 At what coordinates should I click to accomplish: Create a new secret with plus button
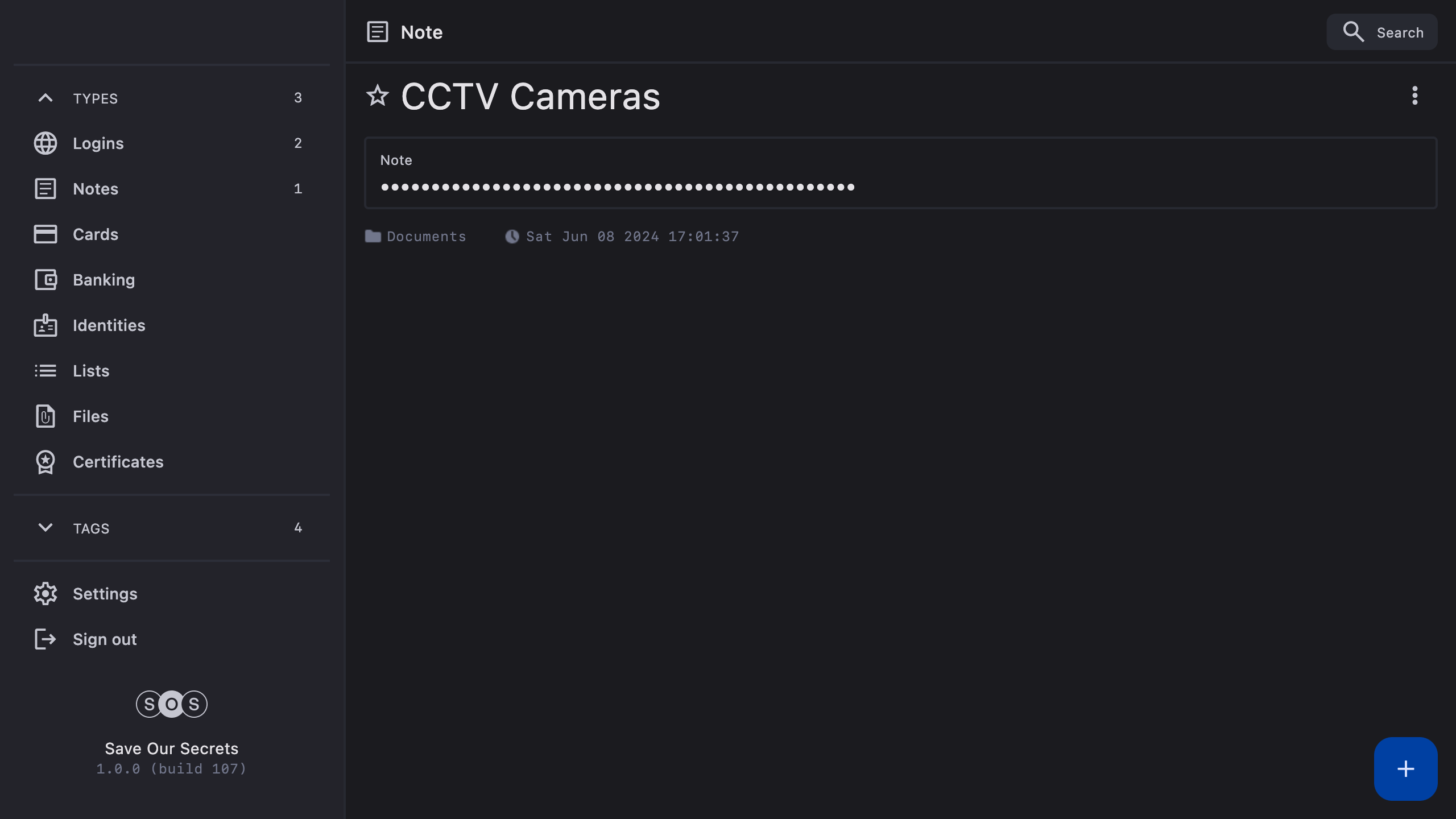1405,769
